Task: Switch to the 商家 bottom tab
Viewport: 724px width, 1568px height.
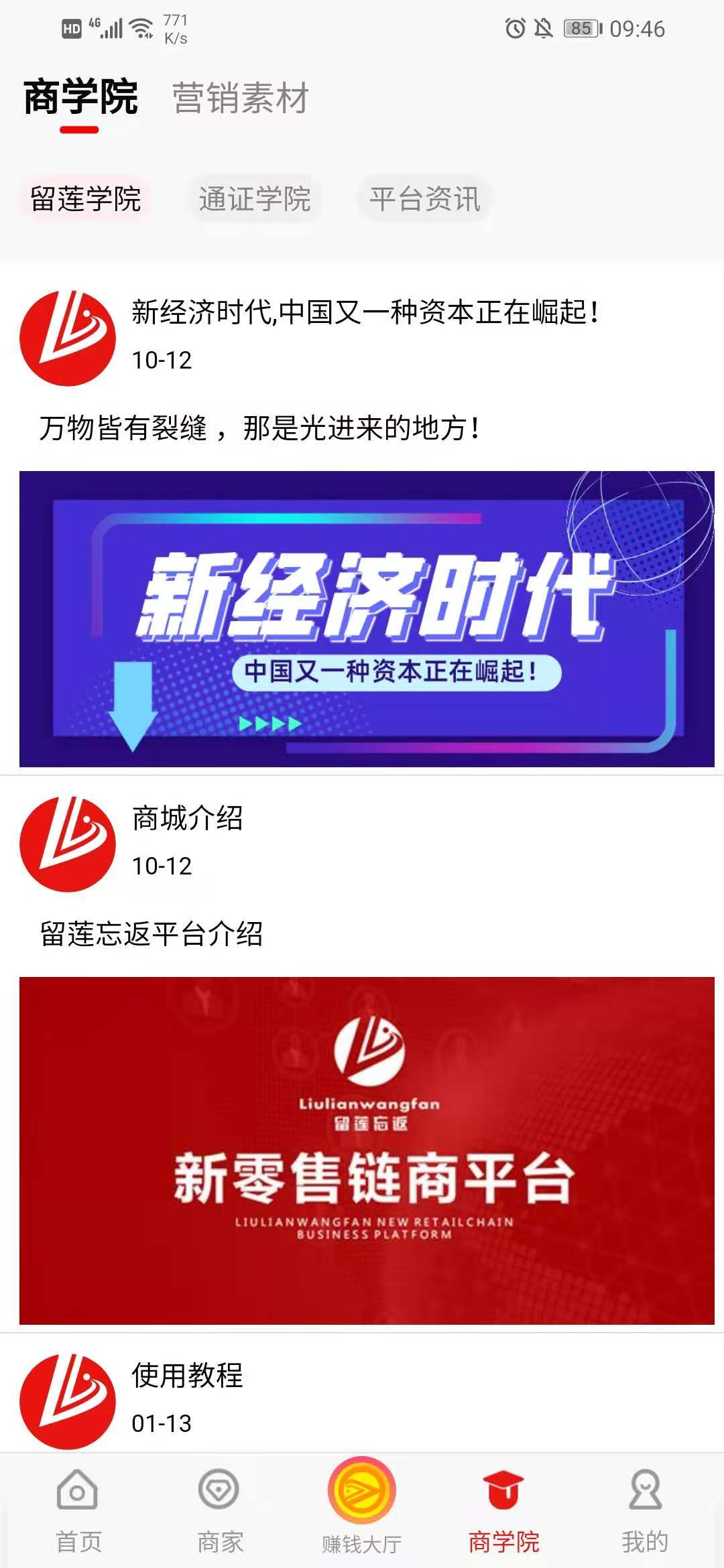Action: (x=220, y=1509)
